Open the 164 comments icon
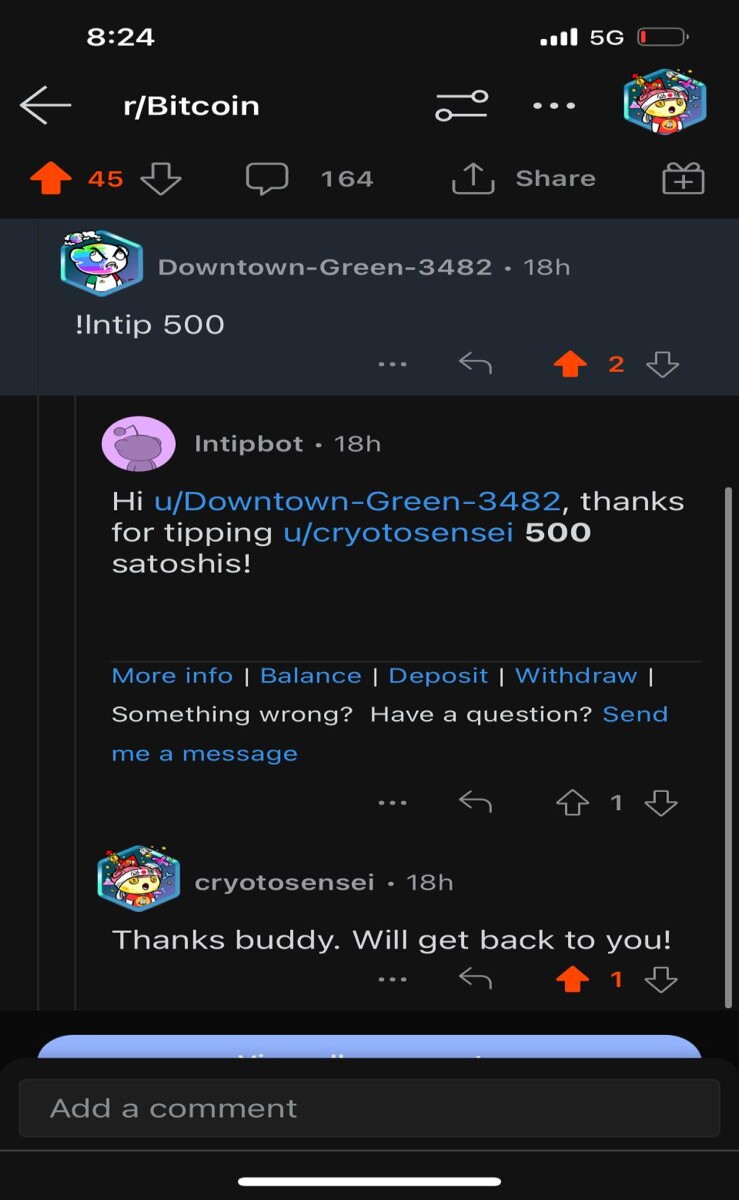The height and width of the screenshot is (1200, 739). click(x=267, y=179)
